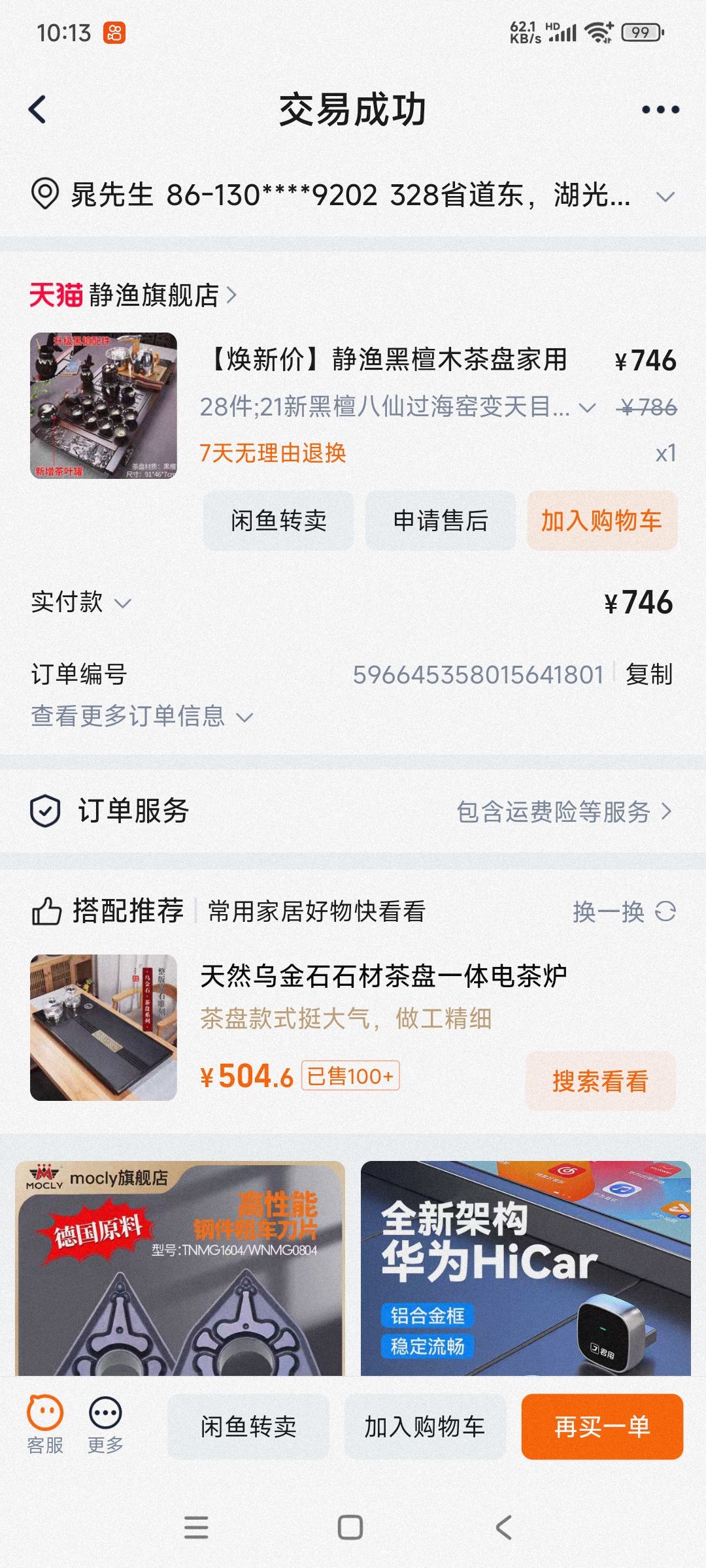Copy the order number with 复制
706x1568 pixels.
(648, 674)
